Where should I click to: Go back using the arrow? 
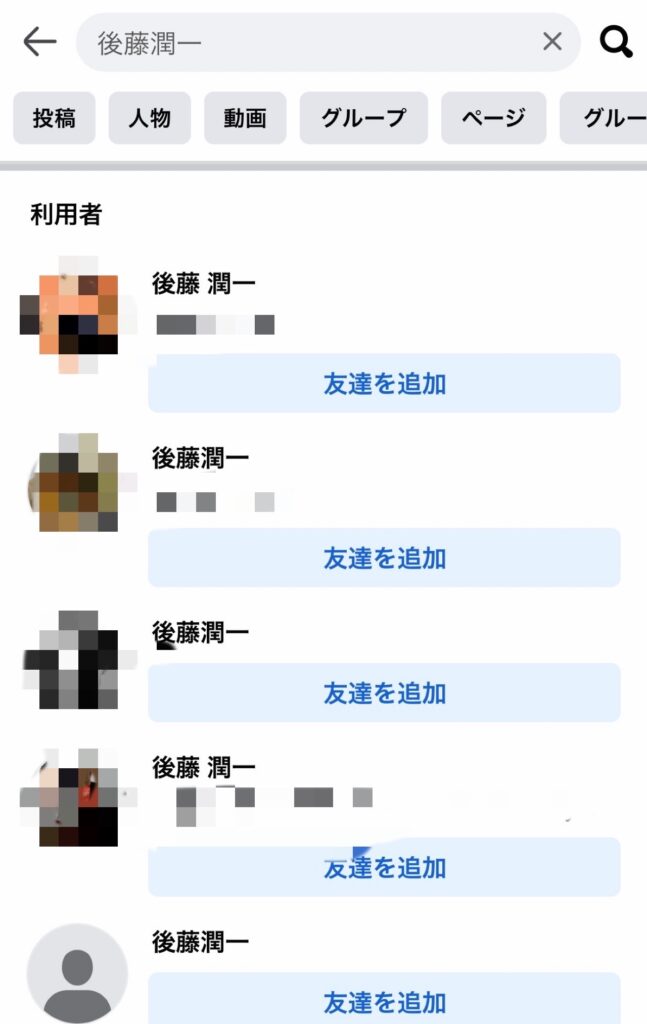point(39,41)
